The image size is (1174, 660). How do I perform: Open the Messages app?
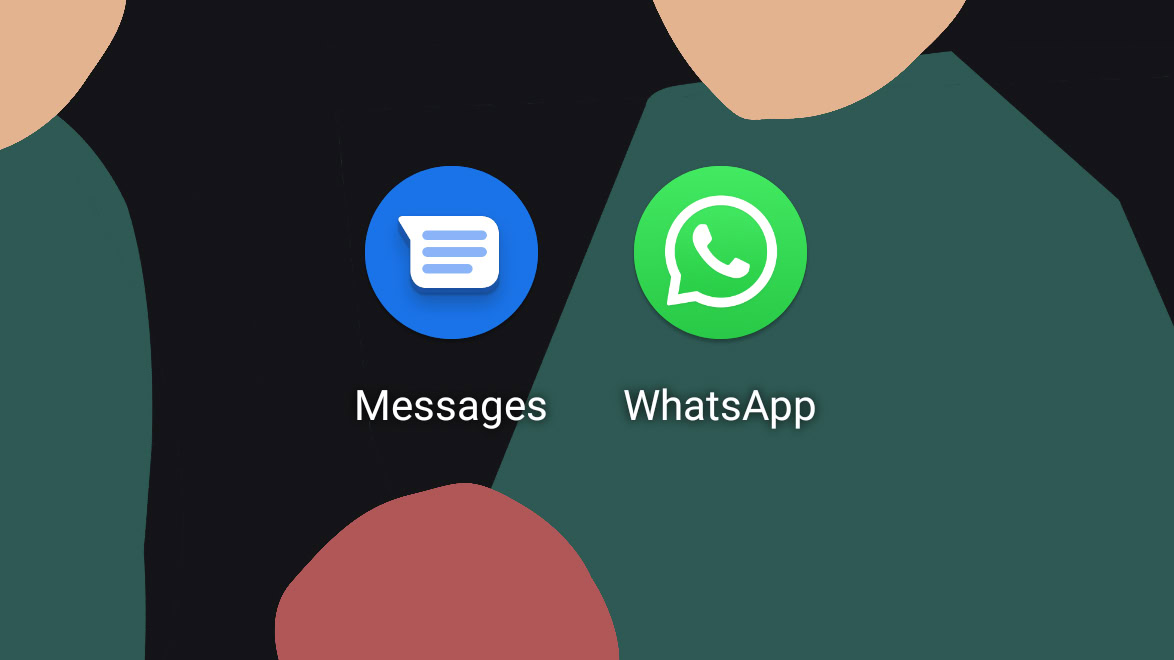point(451,252)
